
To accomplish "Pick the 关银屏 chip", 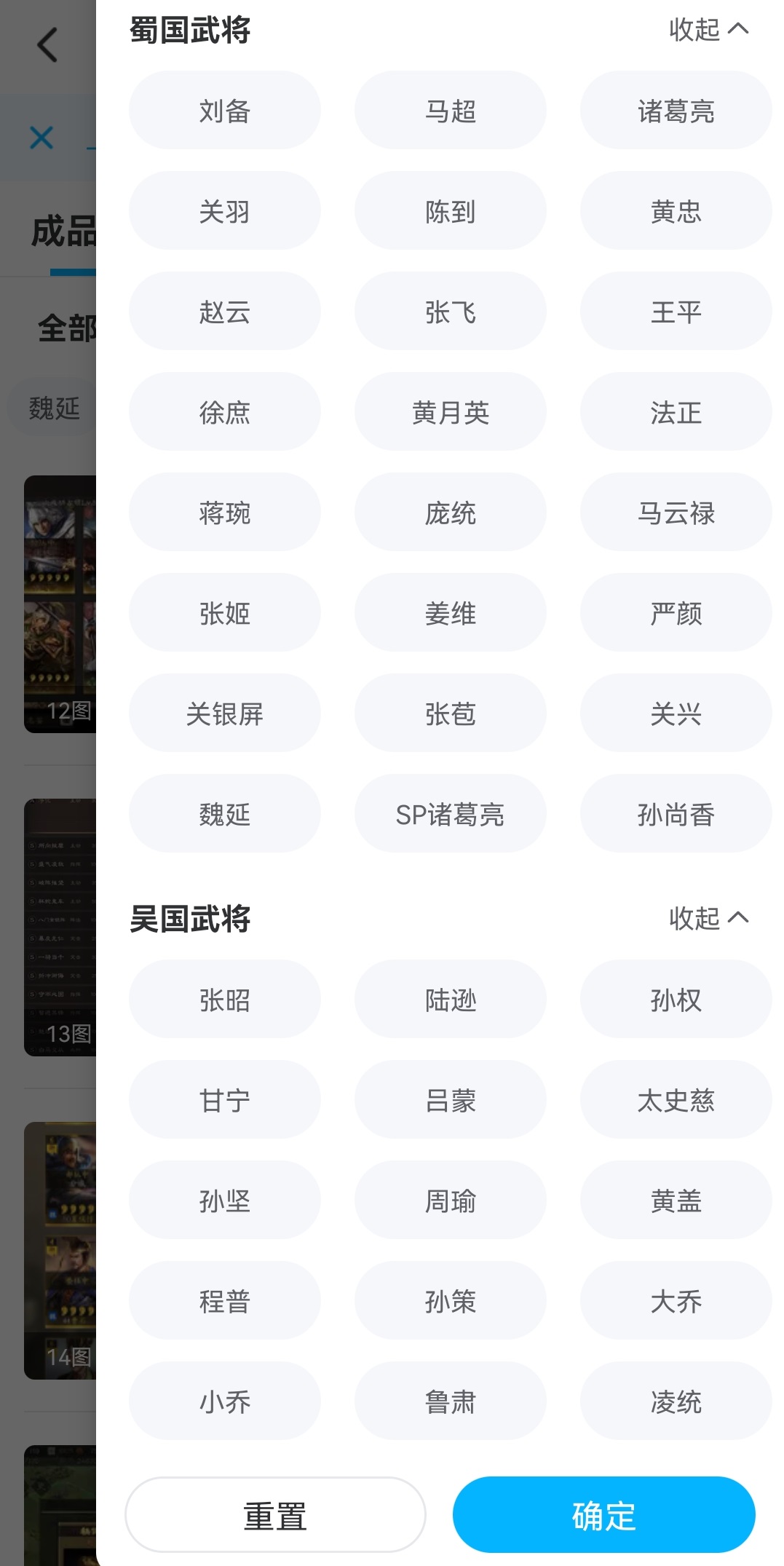I will tap(224, 713).
